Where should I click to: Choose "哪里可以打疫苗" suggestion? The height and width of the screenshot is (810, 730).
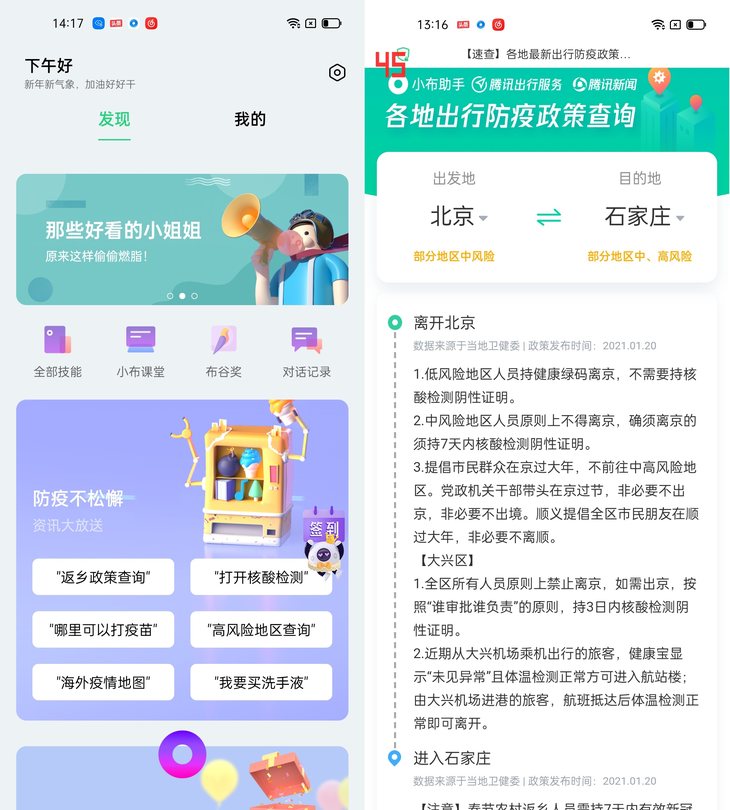pos(103,630)
